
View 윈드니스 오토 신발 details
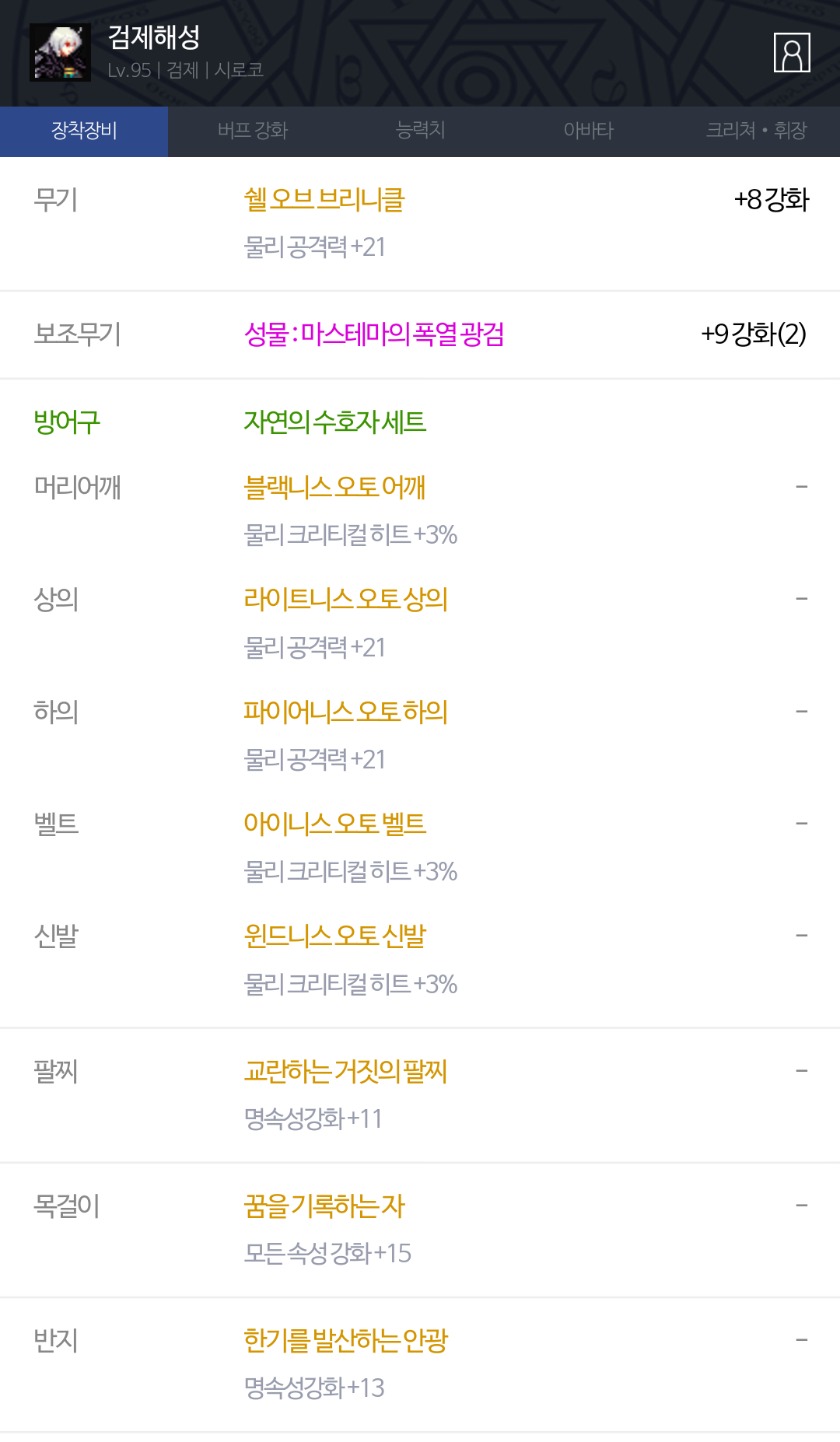click(x=334, y=936)
